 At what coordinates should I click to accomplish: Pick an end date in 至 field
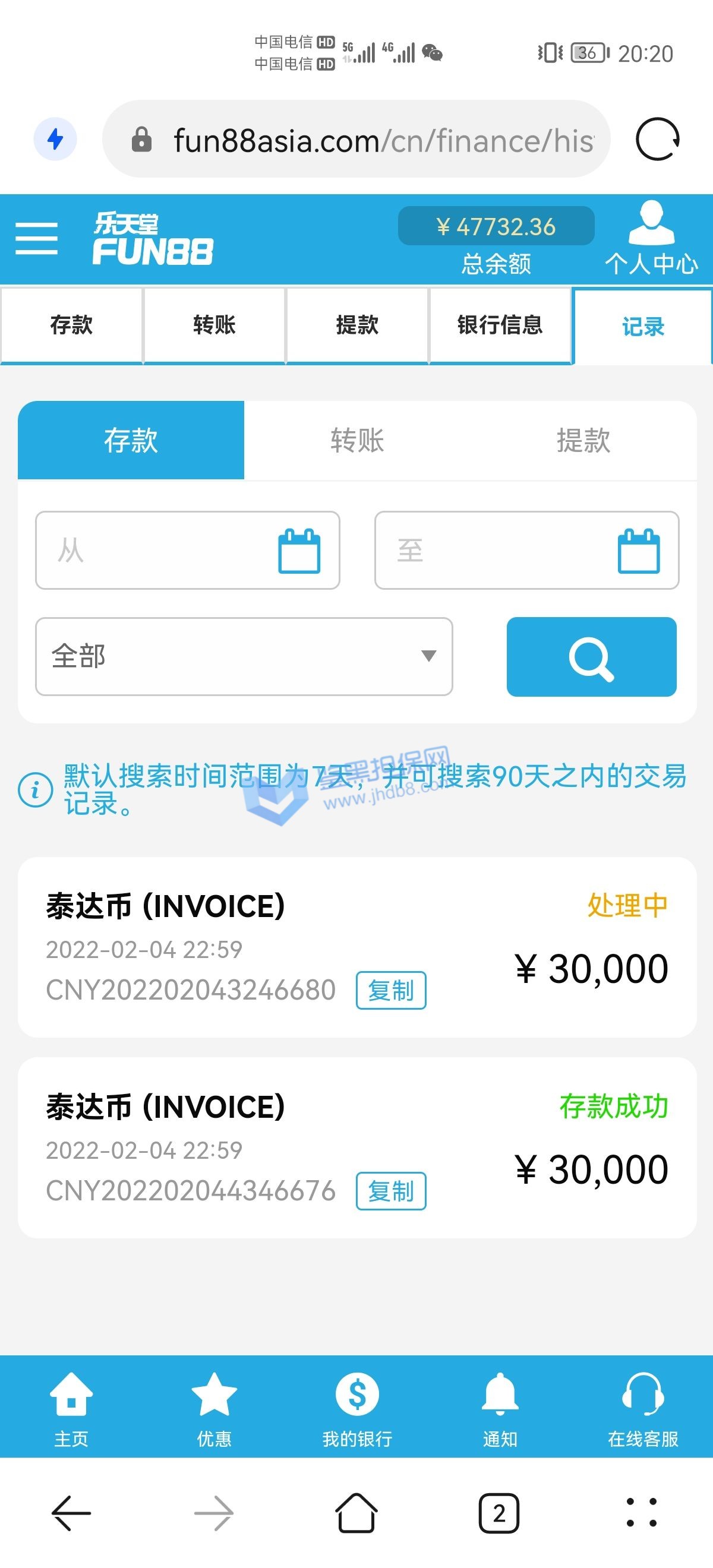click(x=526, y=550)
